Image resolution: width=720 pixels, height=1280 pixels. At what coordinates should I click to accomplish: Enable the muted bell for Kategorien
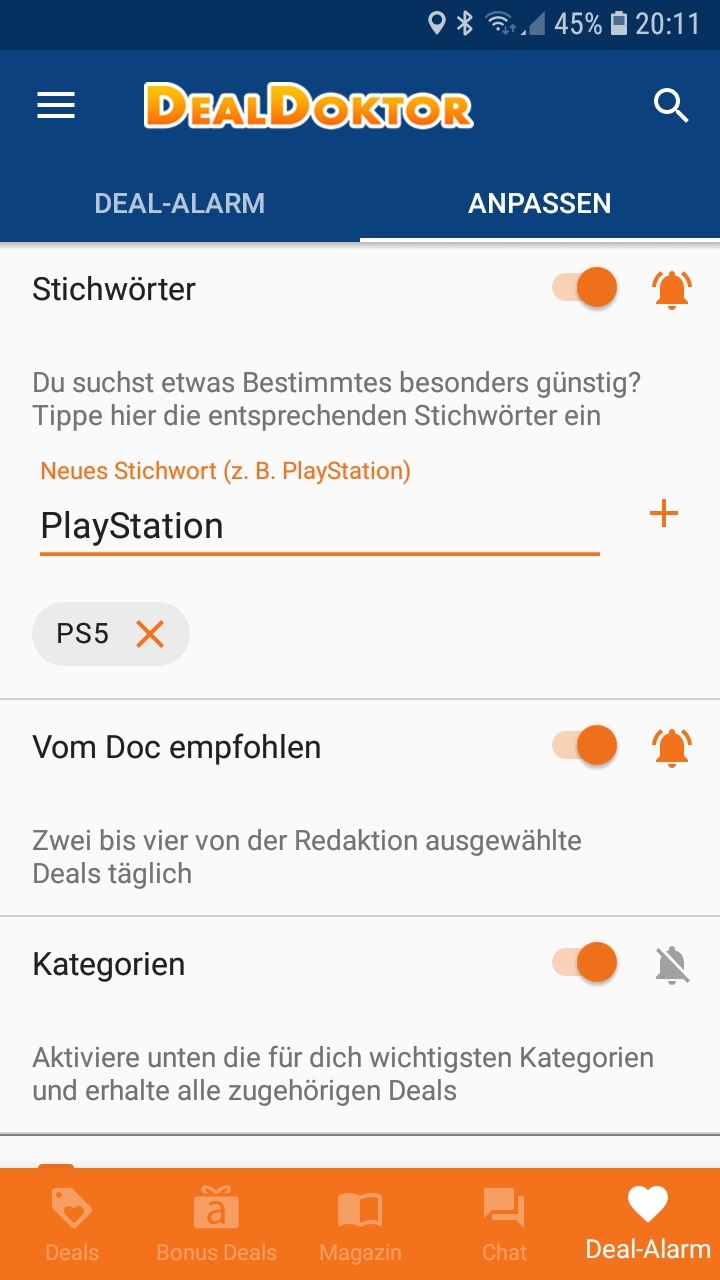(672, 964)
